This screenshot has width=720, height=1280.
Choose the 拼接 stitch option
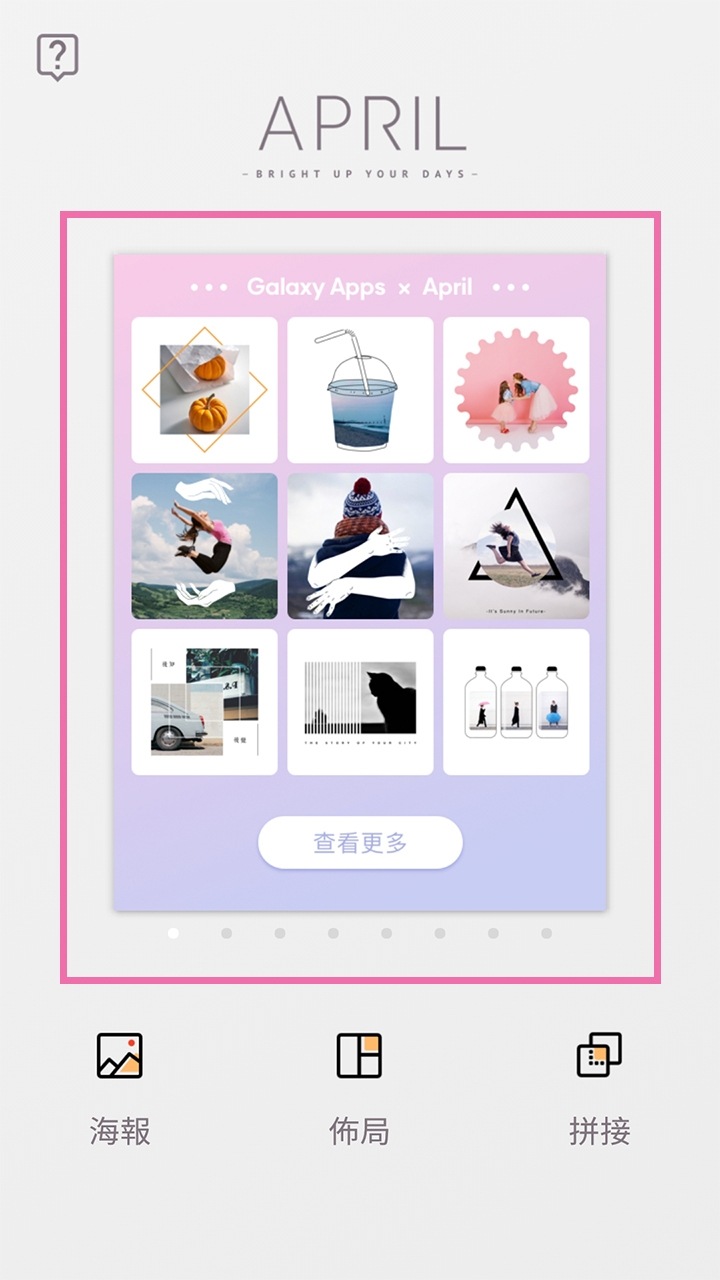tap(599, 1088)
